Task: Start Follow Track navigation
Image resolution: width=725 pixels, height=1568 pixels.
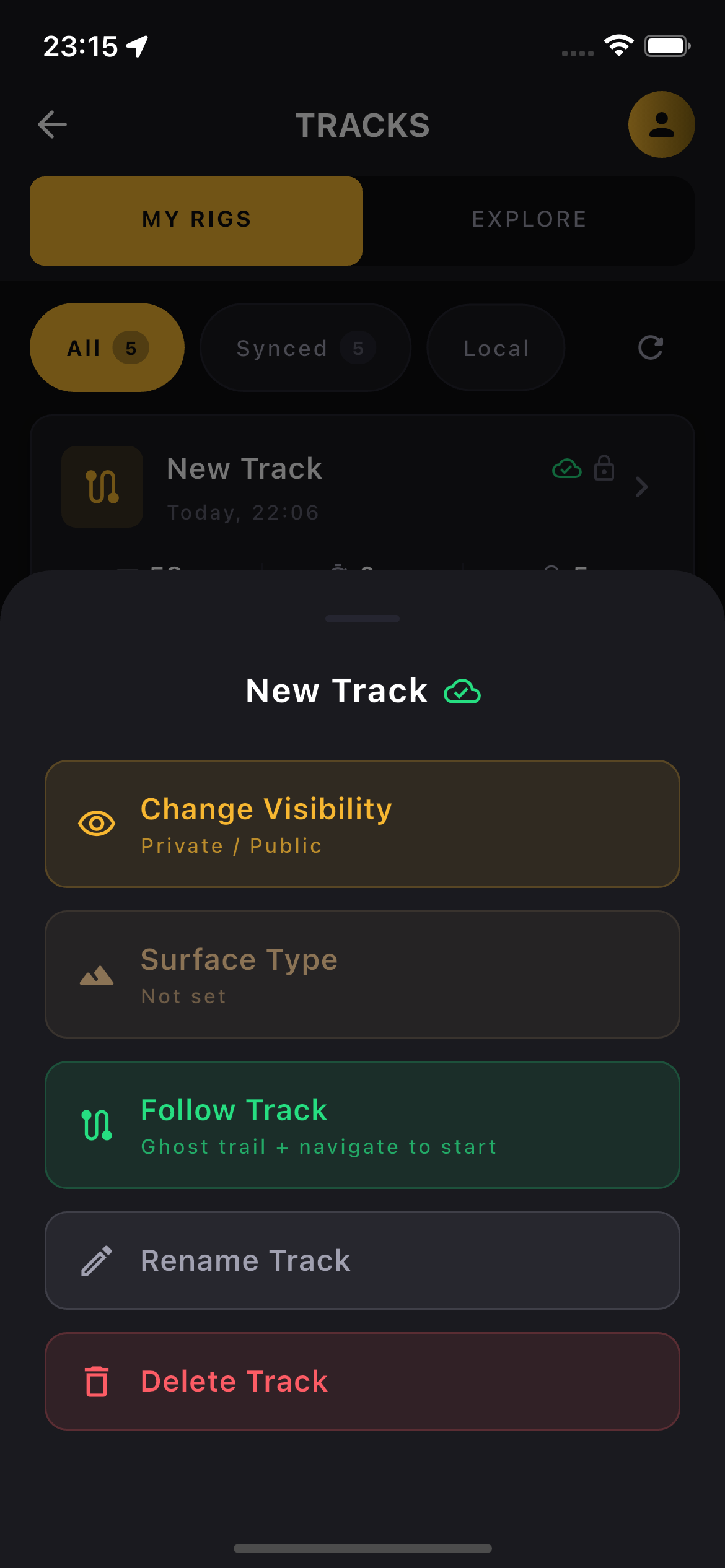Action: click(362, 1124)
